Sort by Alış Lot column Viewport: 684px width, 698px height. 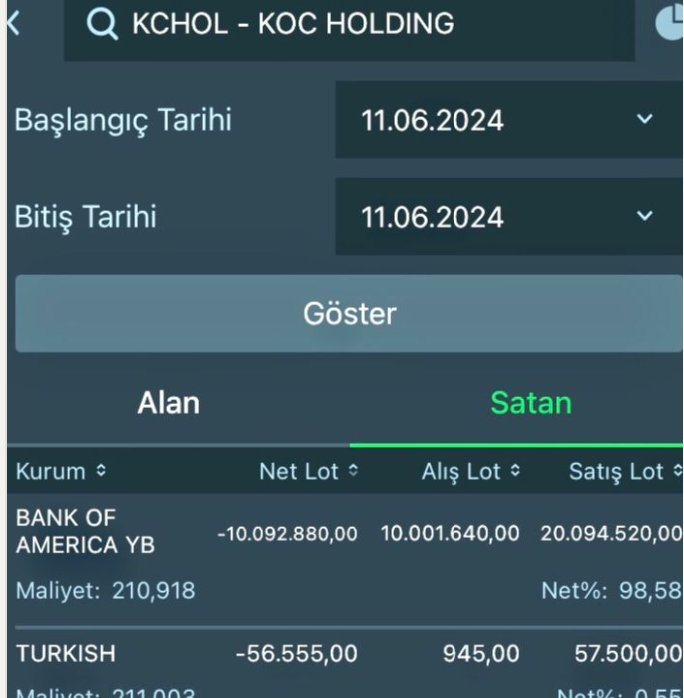pos(470,471)
